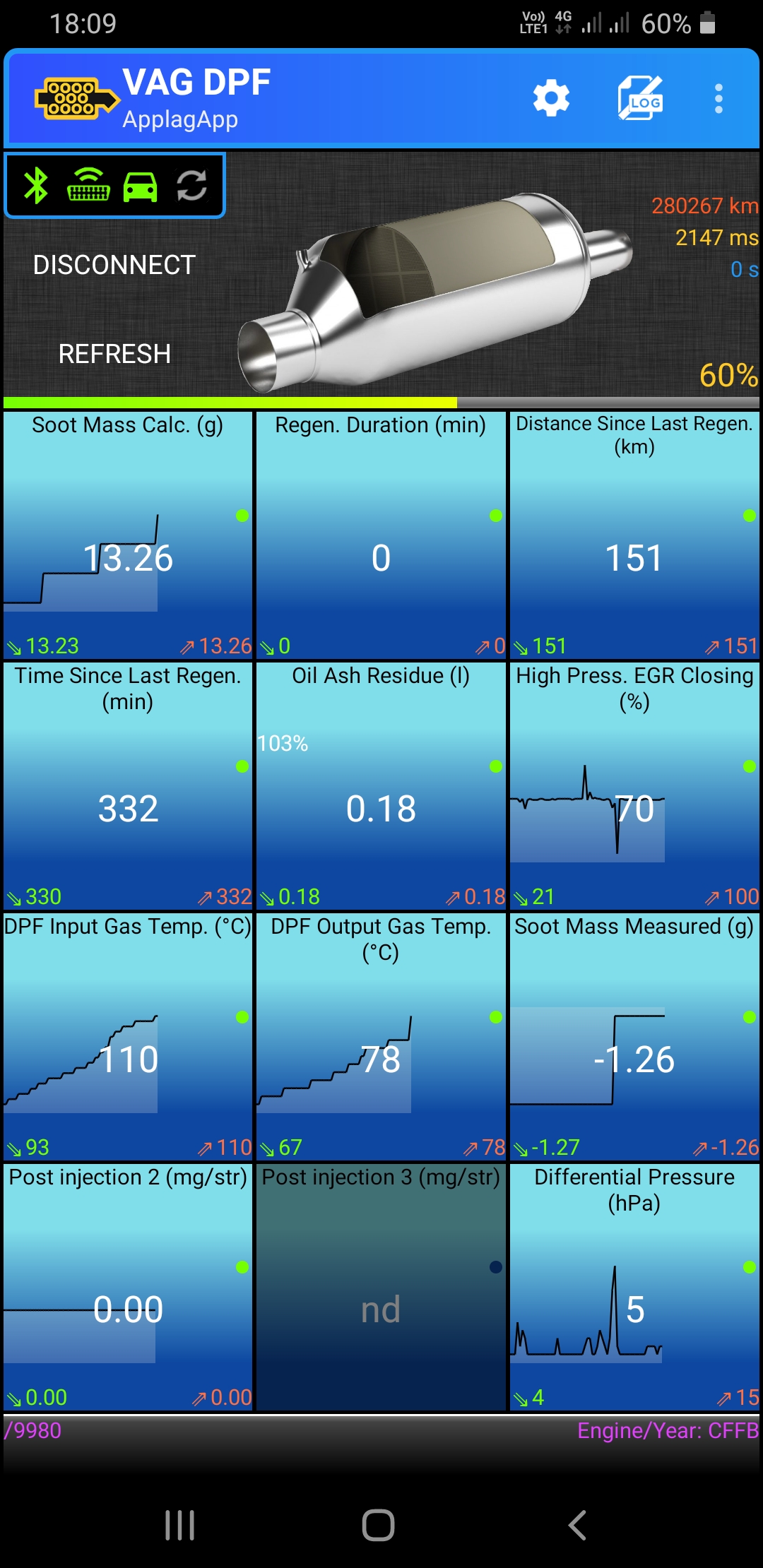The height and width of the screenshot is (1568, 763).
Task: View the High Press. EGR Closing tile
Action: point(634,785)
